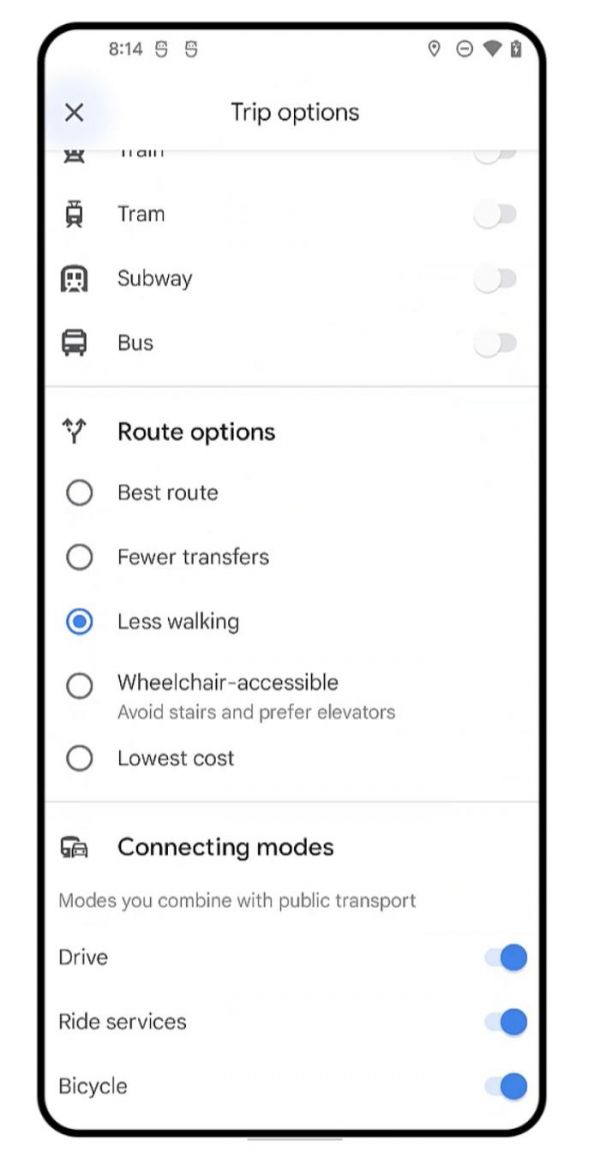Image resolution: width=600 pixels, height=1158 pixels.
Task: Select Wheelchair-accessible routes
Action: pyautogui.click(x=79, y=686)
